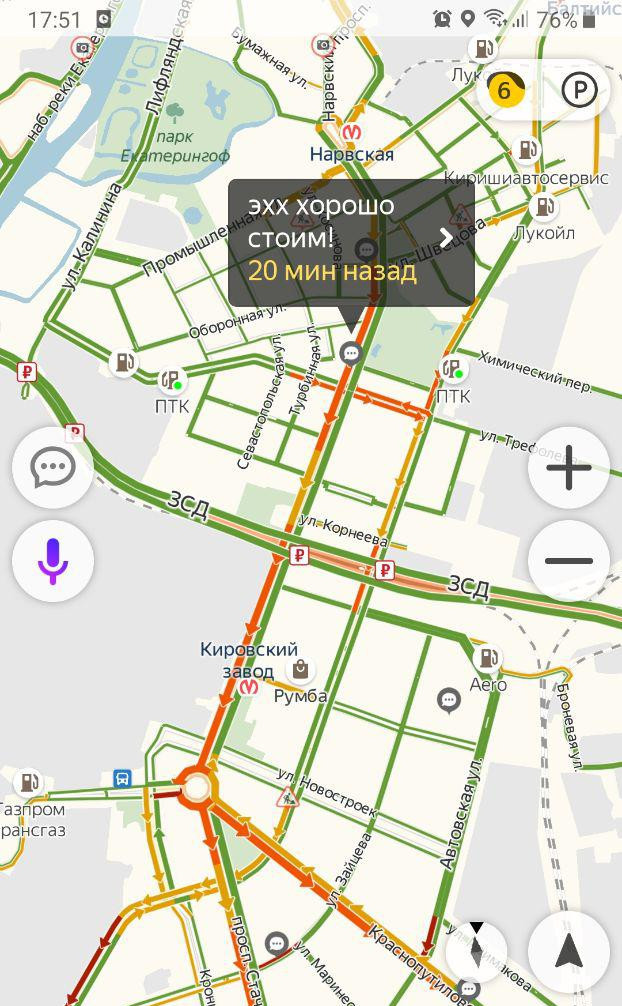Tap roadworks sign on ул. Новостроек
The height and width of the screenshot is (1006, 622).
[x=286, y=798]
